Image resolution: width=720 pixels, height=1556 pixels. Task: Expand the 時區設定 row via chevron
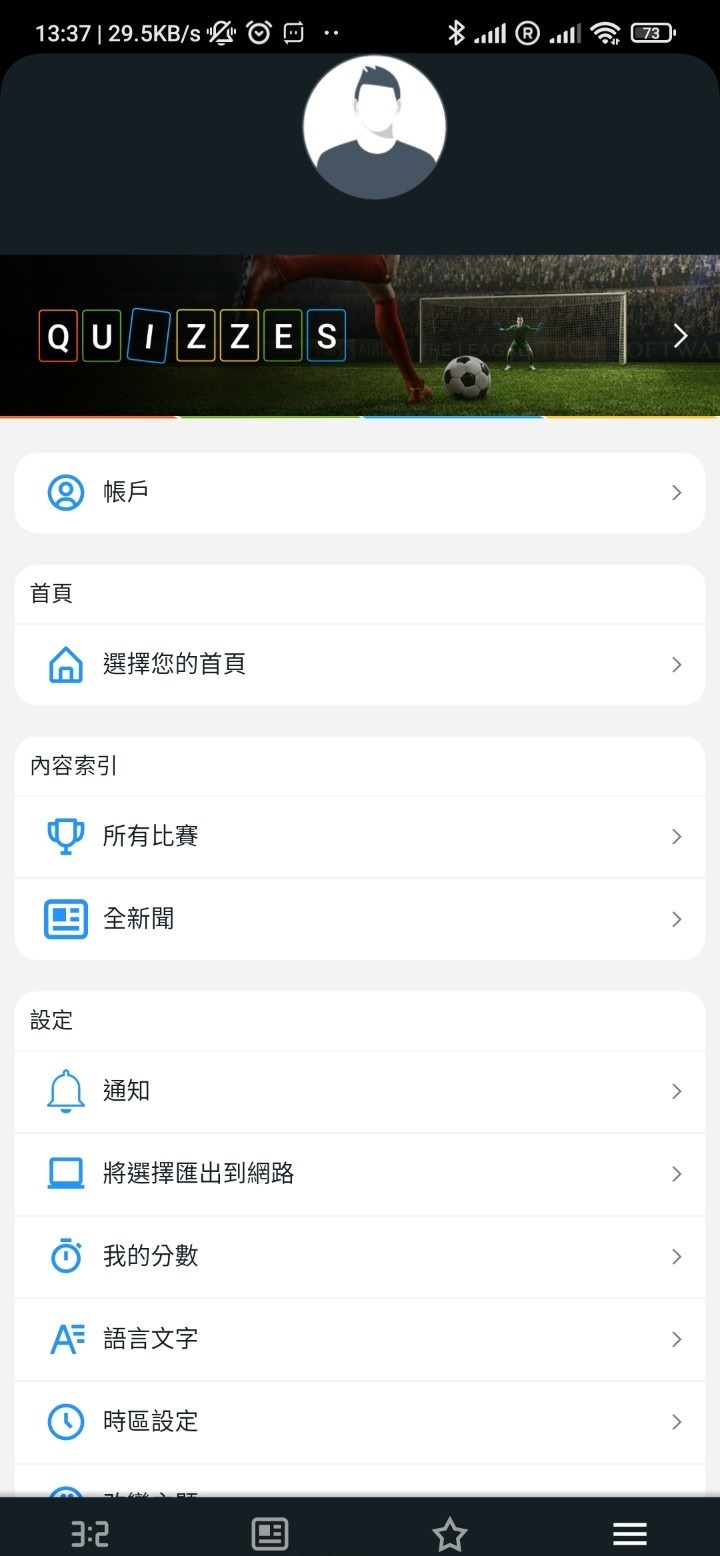tap(675, 1421)
